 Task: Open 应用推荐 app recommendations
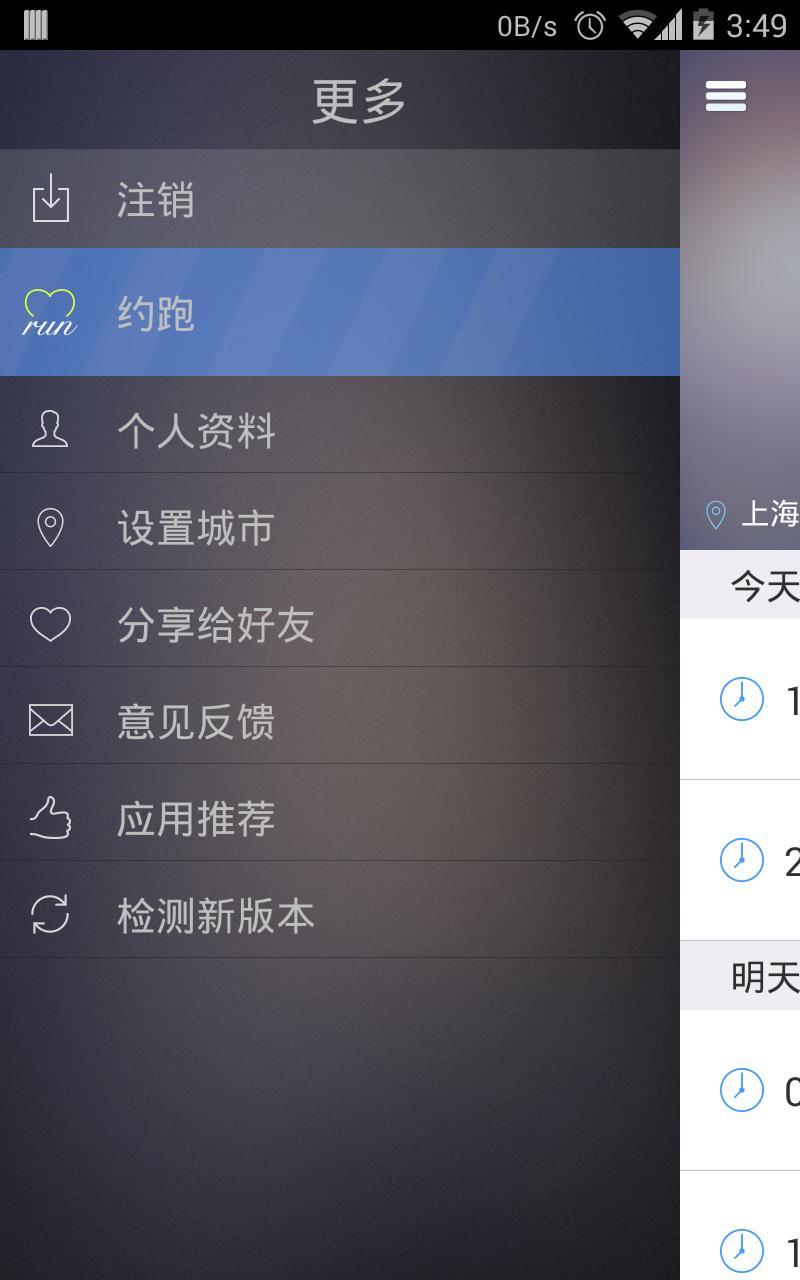[195, 818]
